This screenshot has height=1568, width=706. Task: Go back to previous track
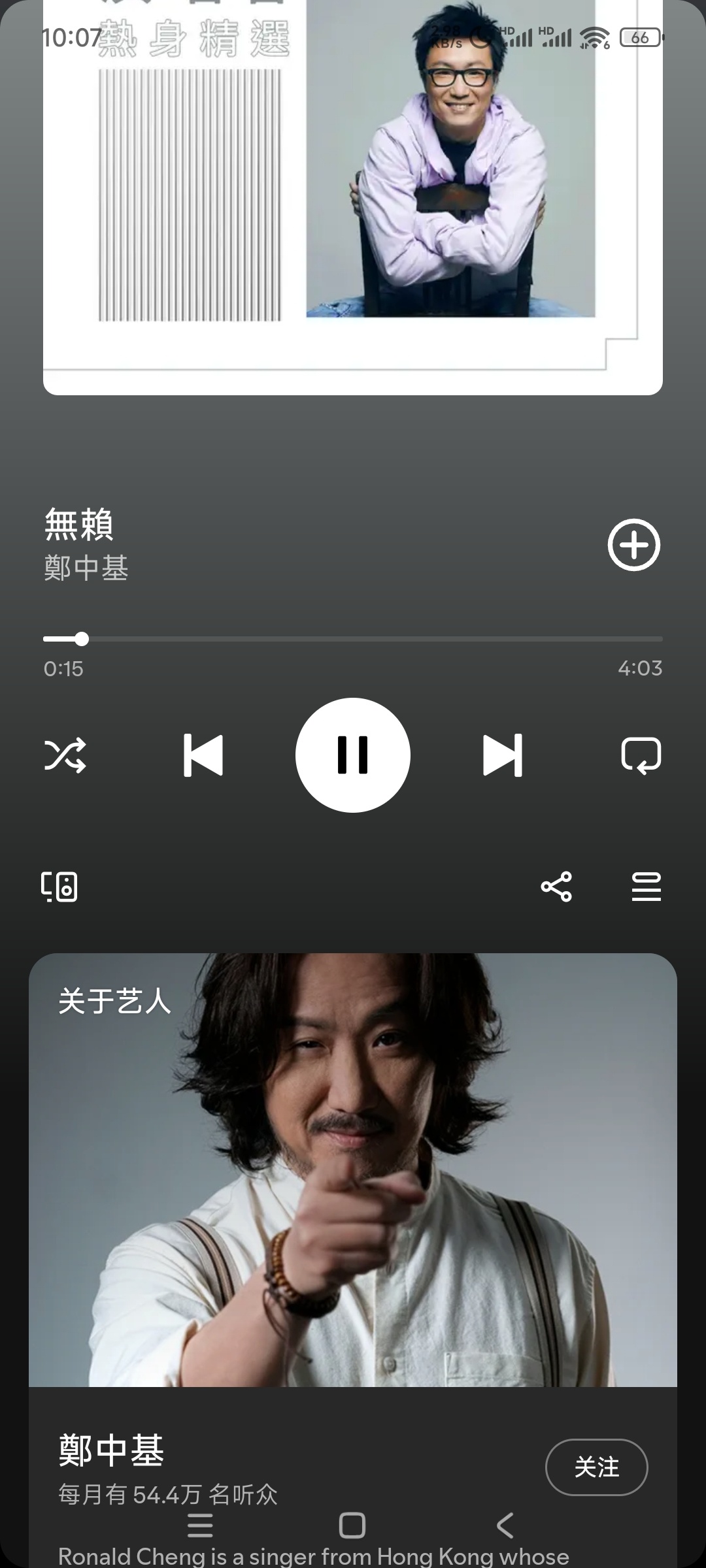(x=203, y=755)
